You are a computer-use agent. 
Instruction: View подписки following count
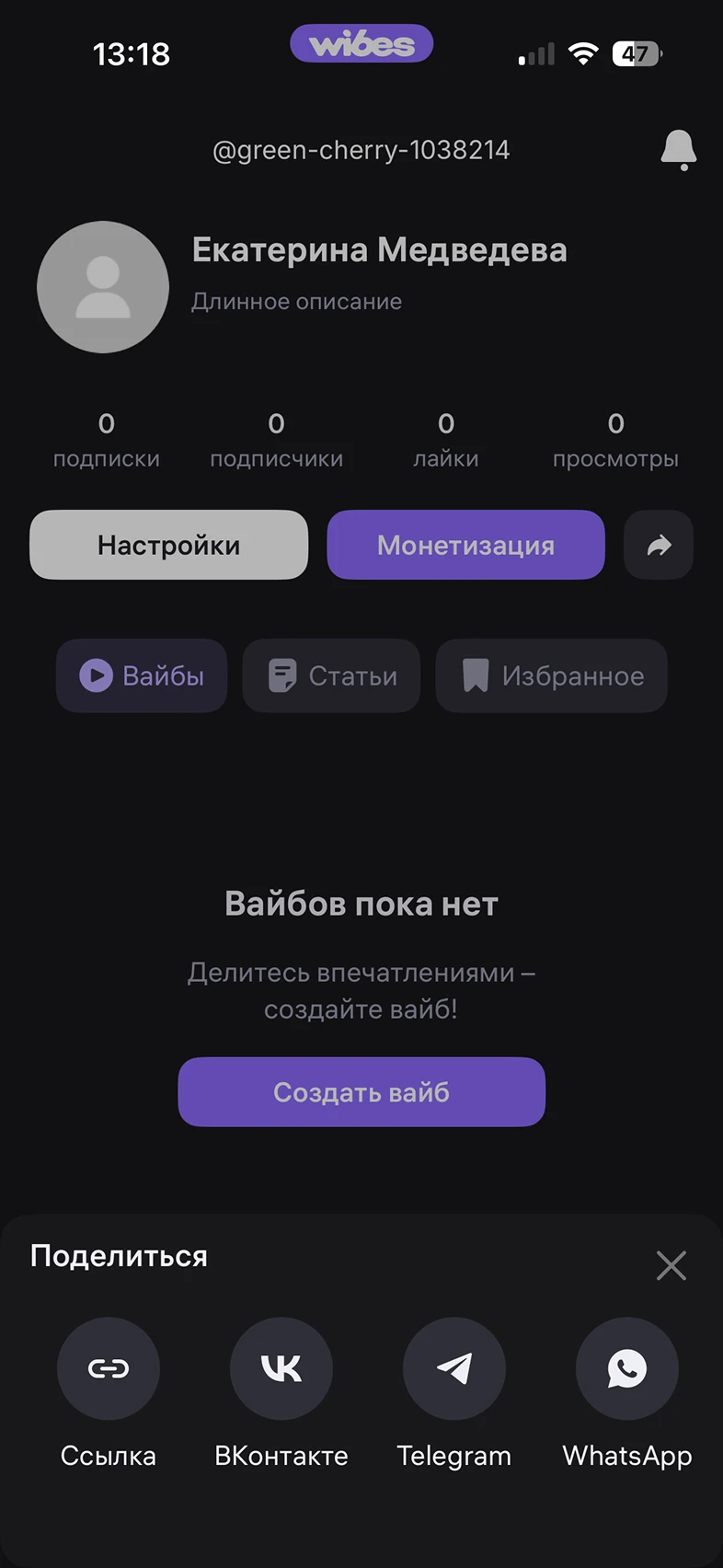pos(107,439)
